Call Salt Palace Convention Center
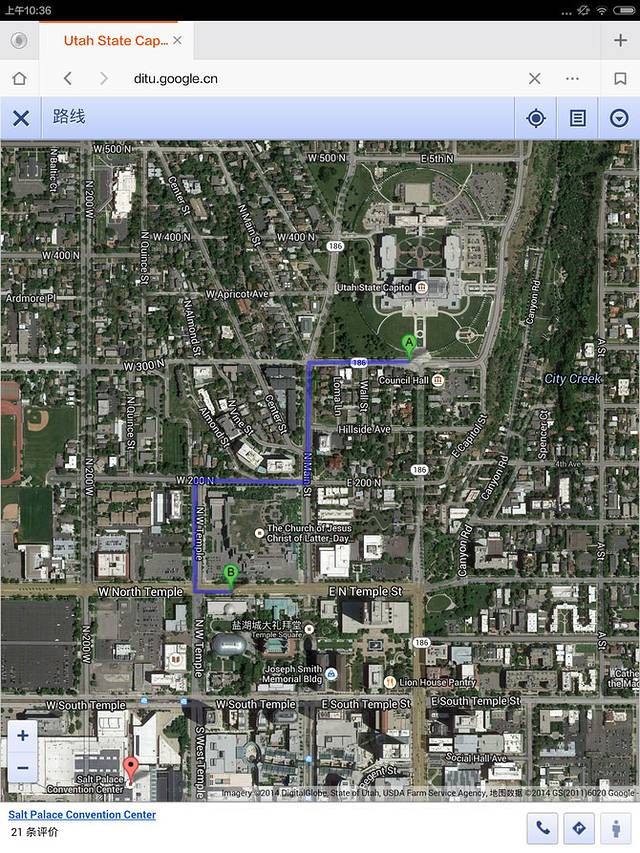Viewport: 640px width, 853px height. click(542, 828)
